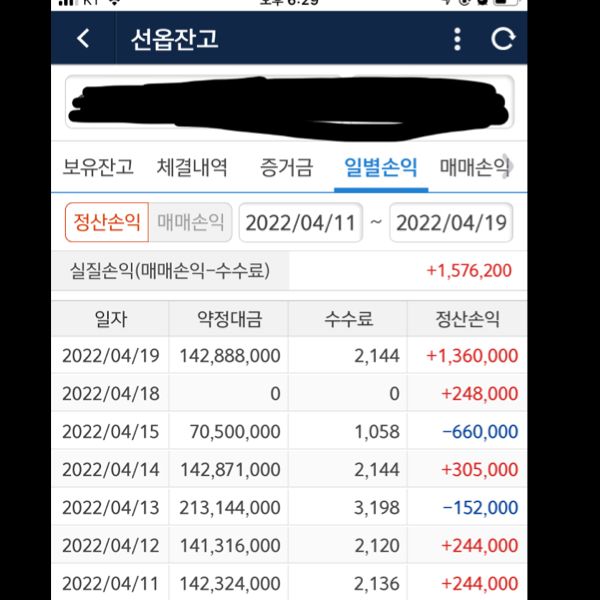Select the 매매손익 segment button
Viewport: 600px width, 600px height.
click(x=190, y=222)
